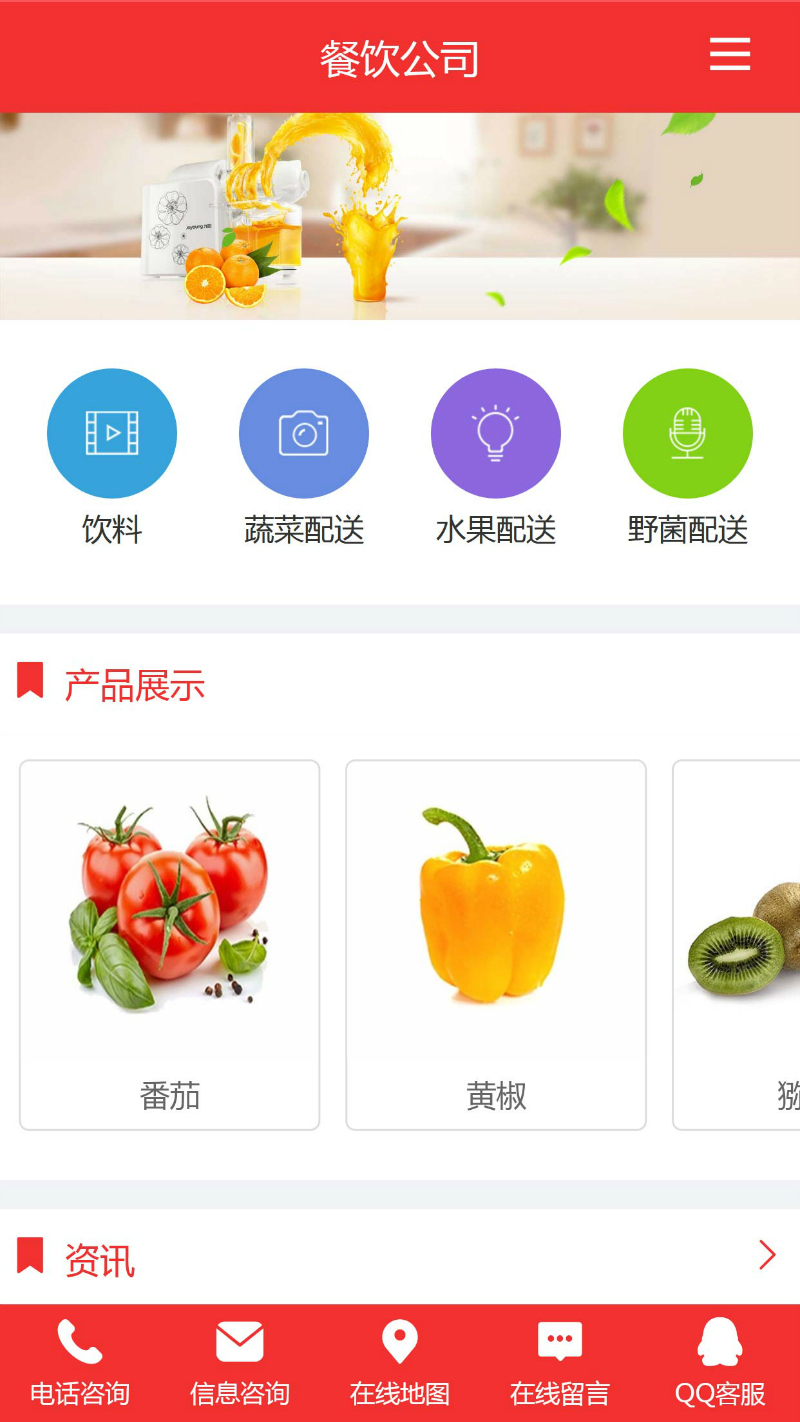Open the juicer promotional banner

point(400,216)
